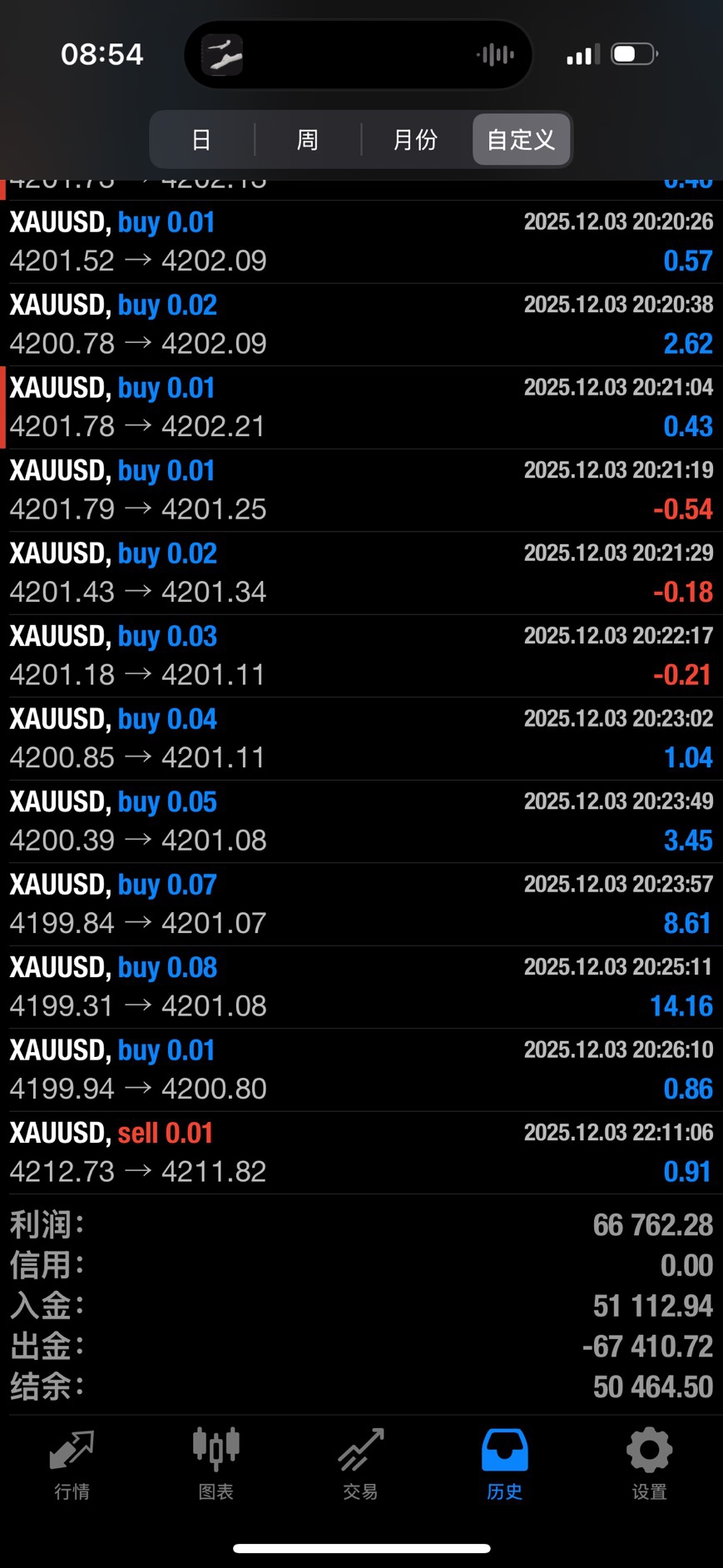This screenshot has height=1568, width=723.
Task: Switch to the 日 (day) period
Action: pyautogui.click(x=201, y=140)
